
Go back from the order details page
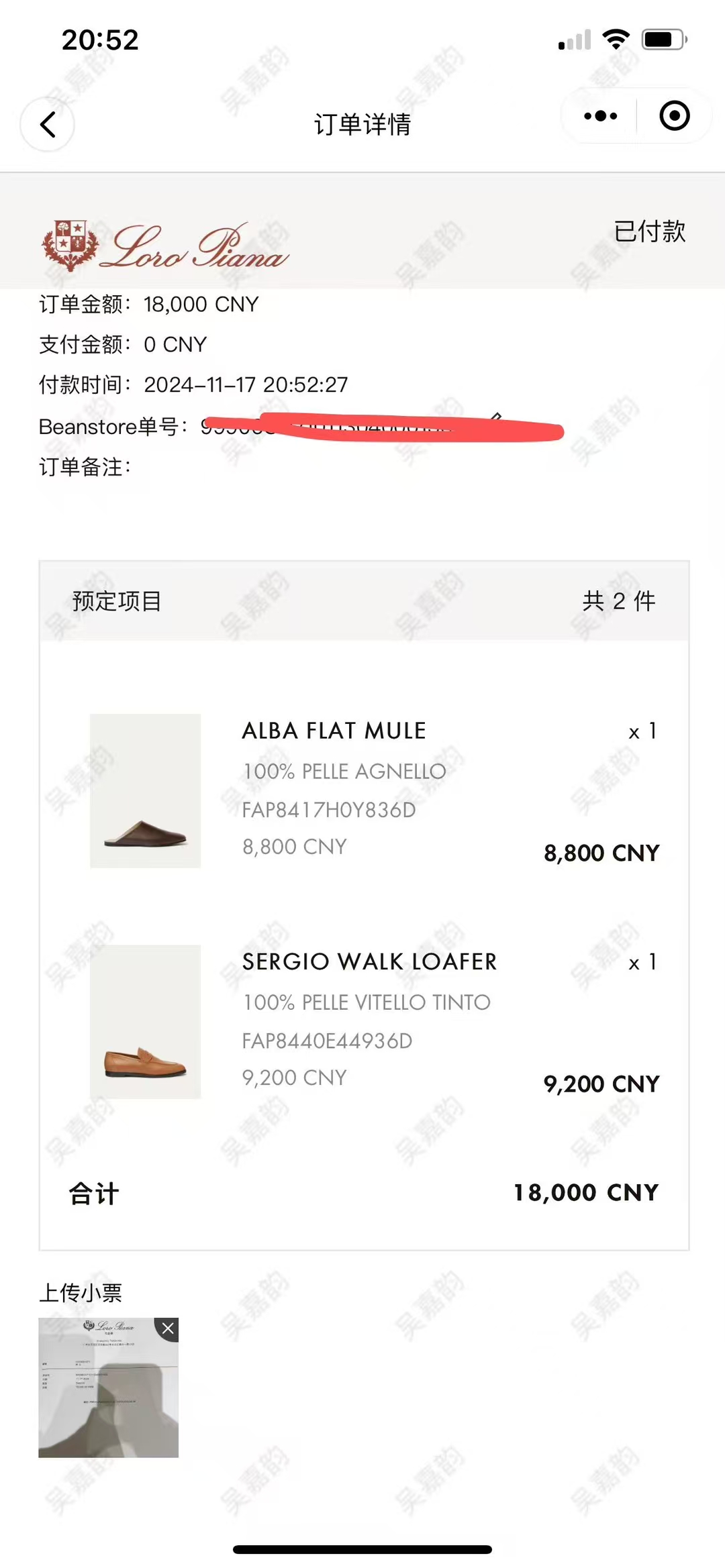48,124
